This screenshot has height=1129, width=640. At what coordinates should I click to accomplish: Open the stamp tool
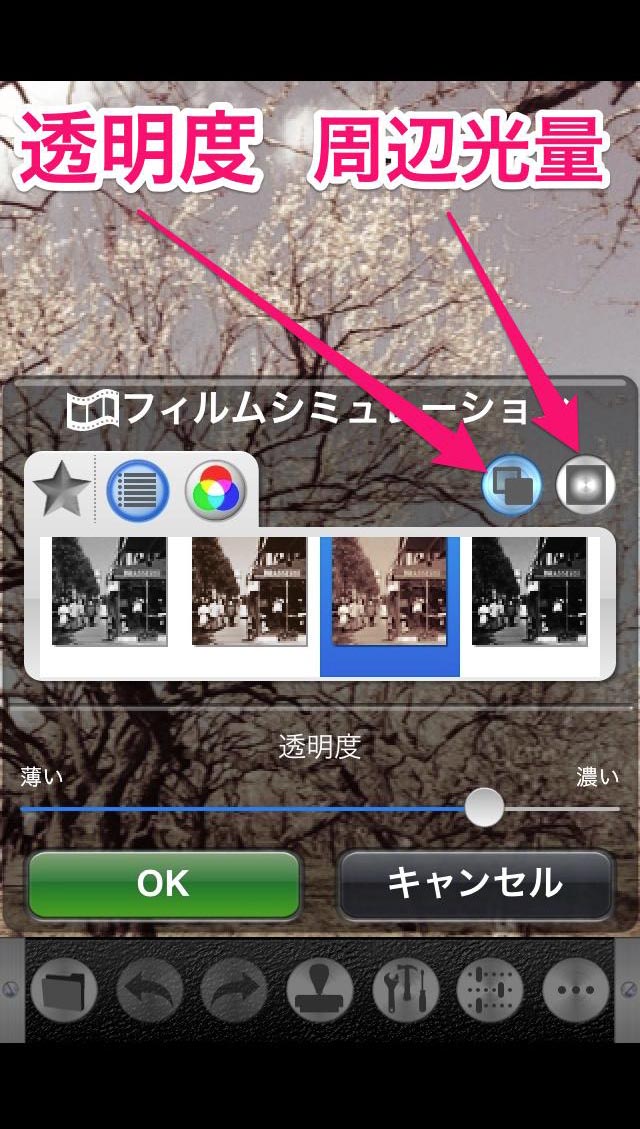pyautogui.click(x=320, y=990)
